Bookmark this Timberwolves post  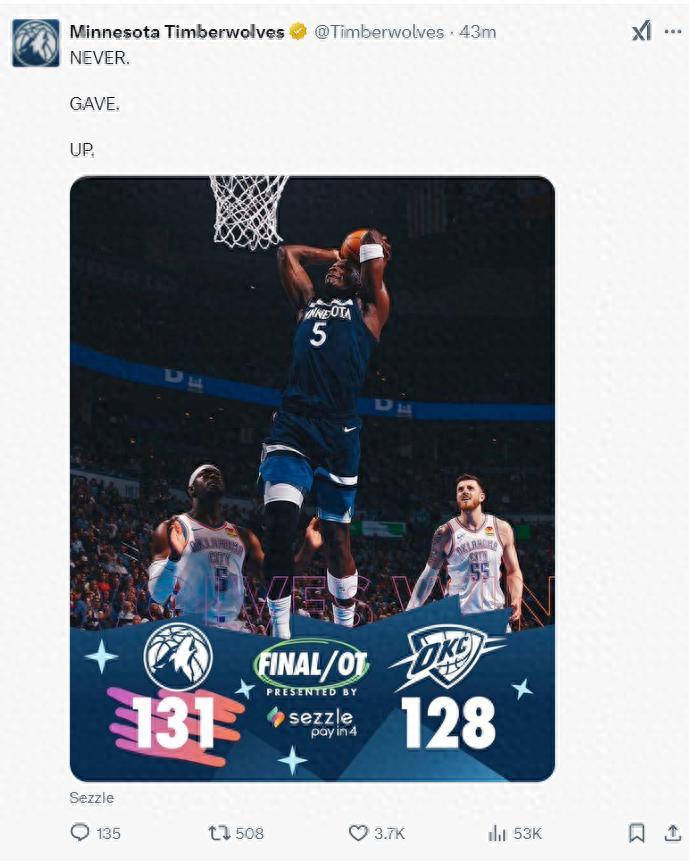tap(636, 832)
